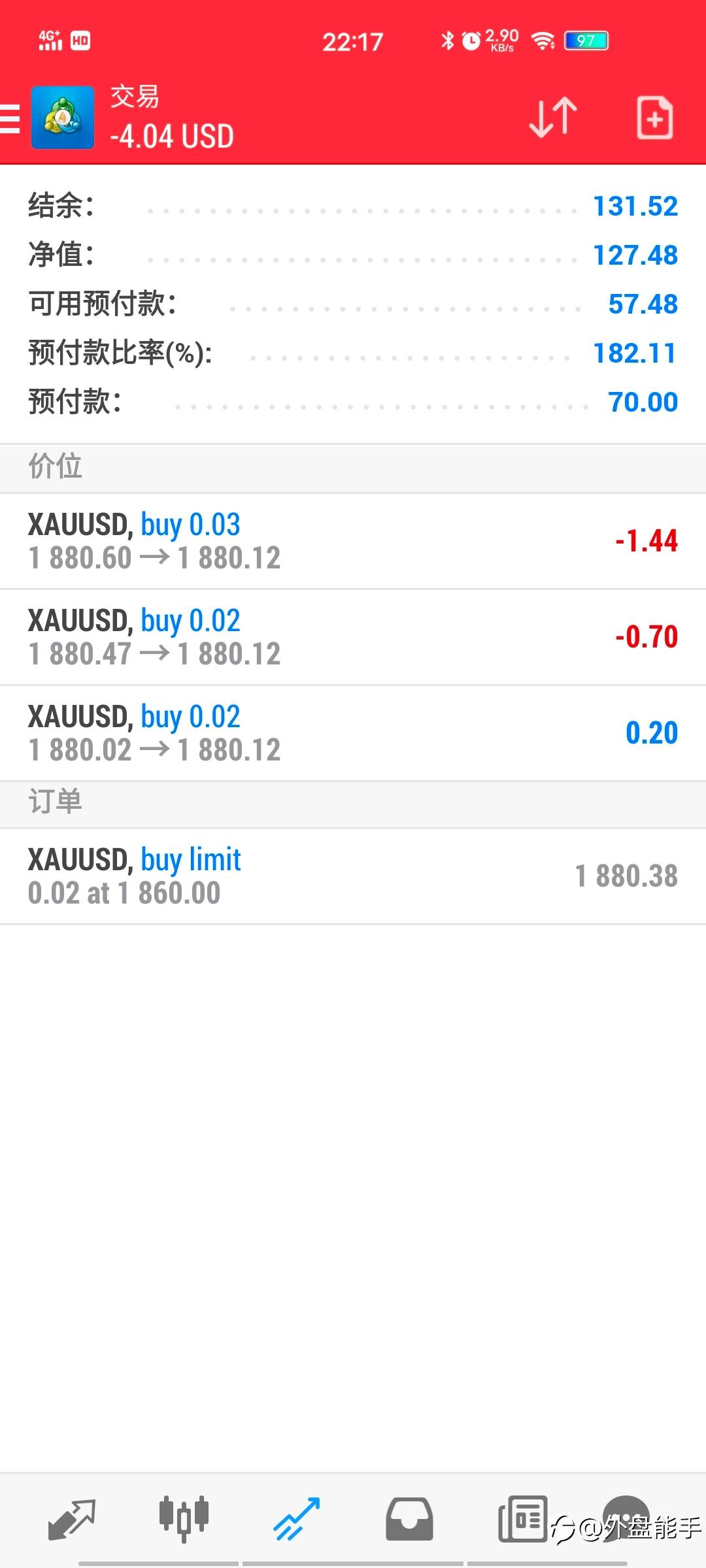Open the XAUUSD position opened at 1 880.47

(353, 637)
